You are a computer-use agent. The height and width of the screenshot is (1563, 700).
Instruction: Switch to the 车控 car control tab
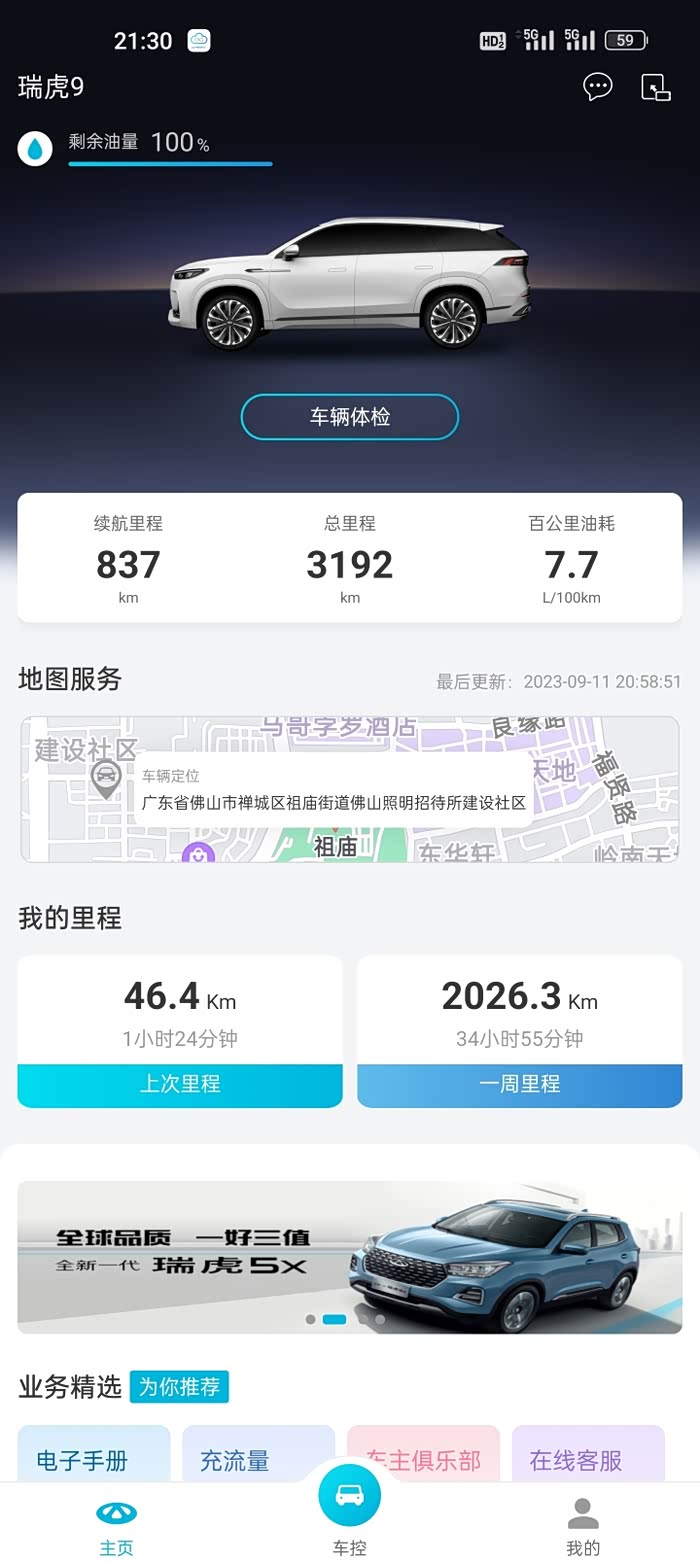[x=350, y=1512]
